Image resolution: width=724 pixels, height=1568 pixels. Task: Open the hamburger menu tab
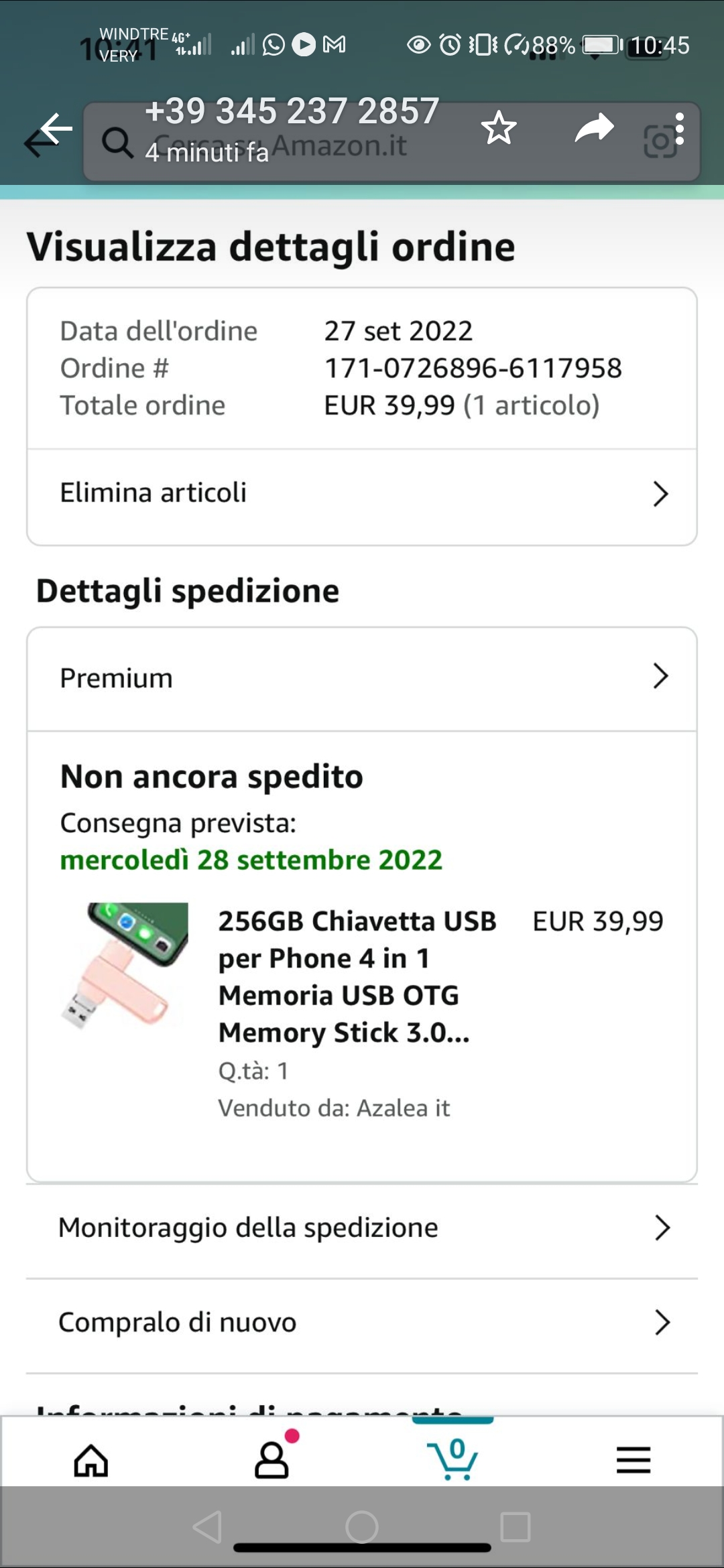click(x=633, y=1459)
